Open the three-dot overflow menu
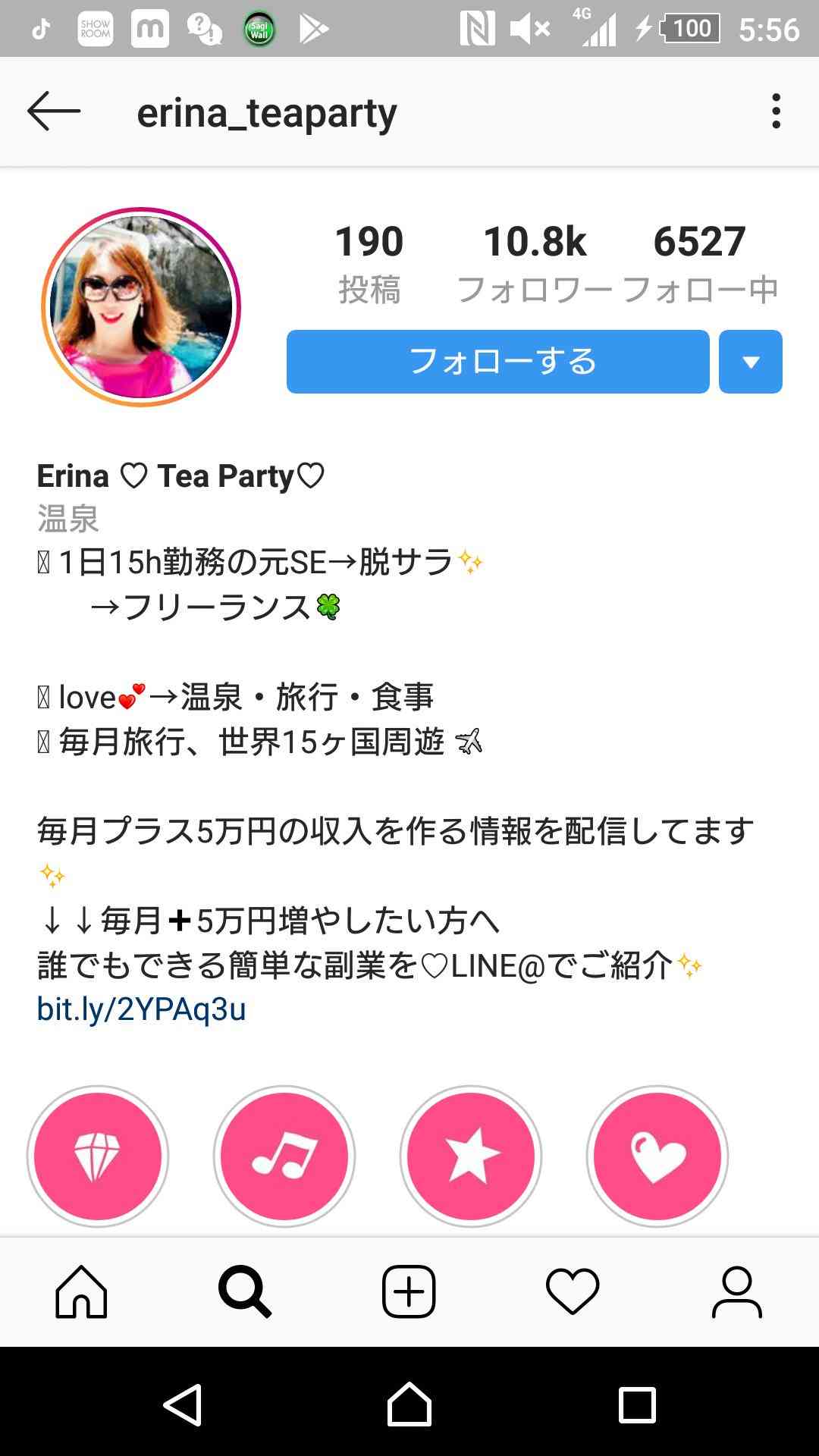This screenshot has width=819, height=1456. click(776, 111)
